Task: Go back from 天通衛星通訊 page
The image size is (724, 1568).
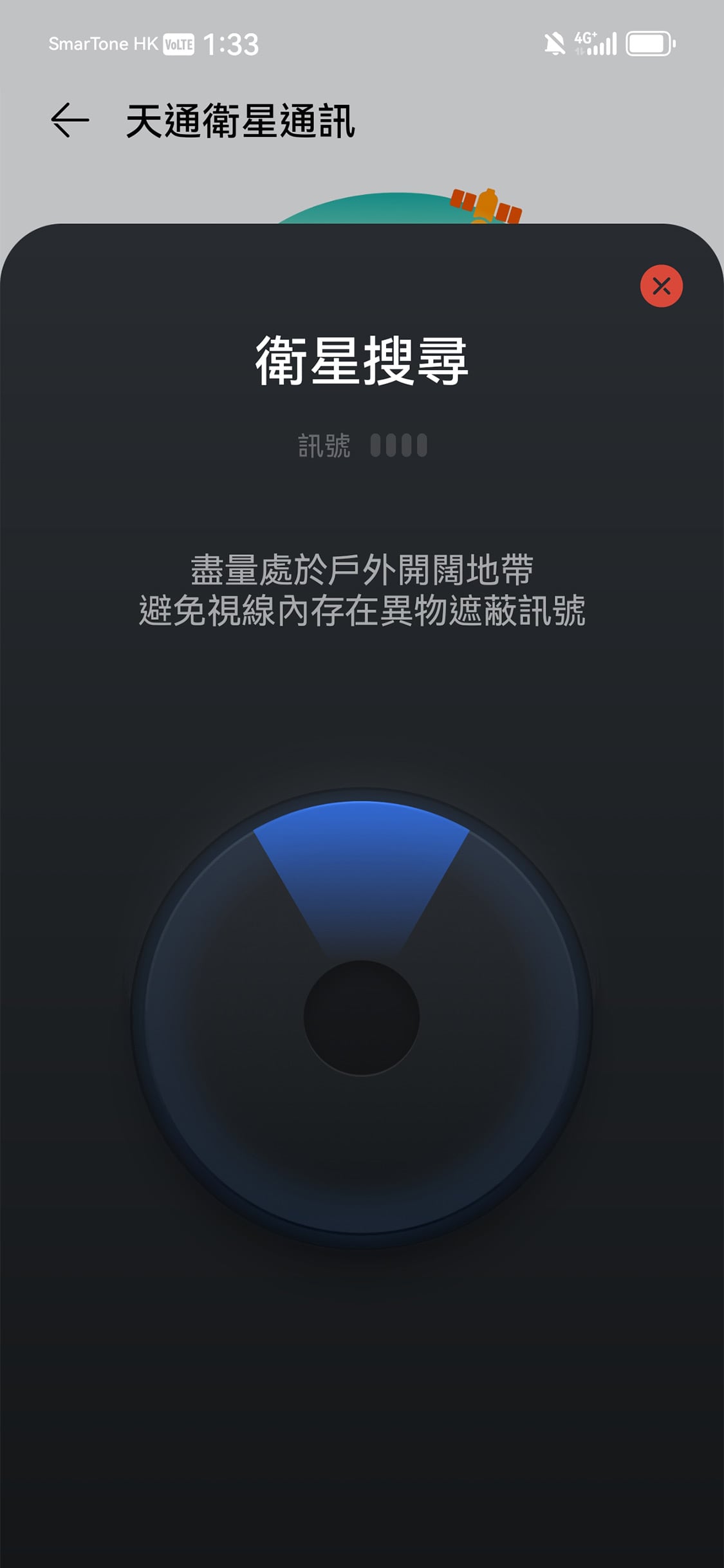Action: click(x=70, y=120)
